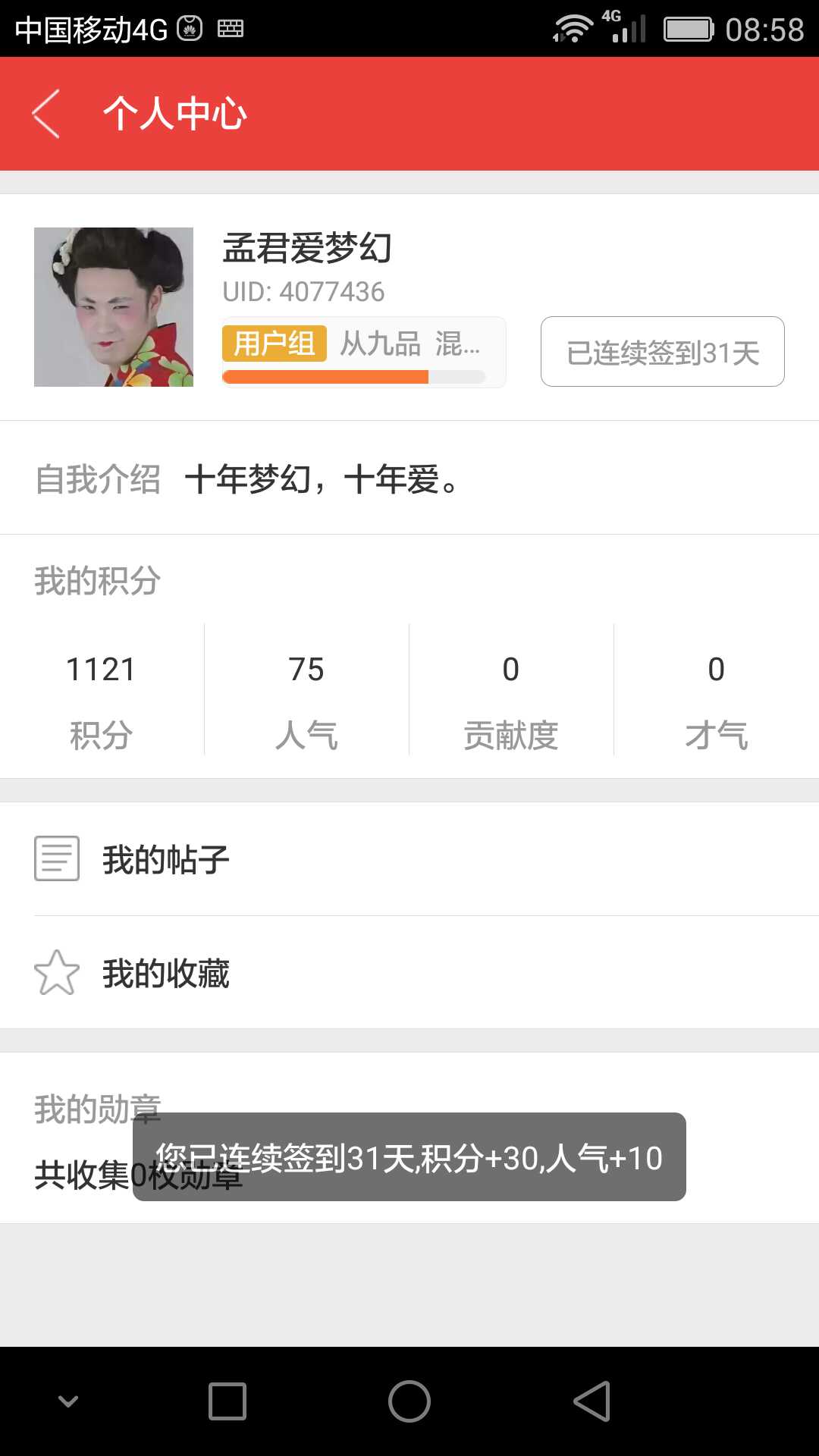Go back from 个人中心
The width and height of the screenshot is (819, 1456).
point(47,114)
